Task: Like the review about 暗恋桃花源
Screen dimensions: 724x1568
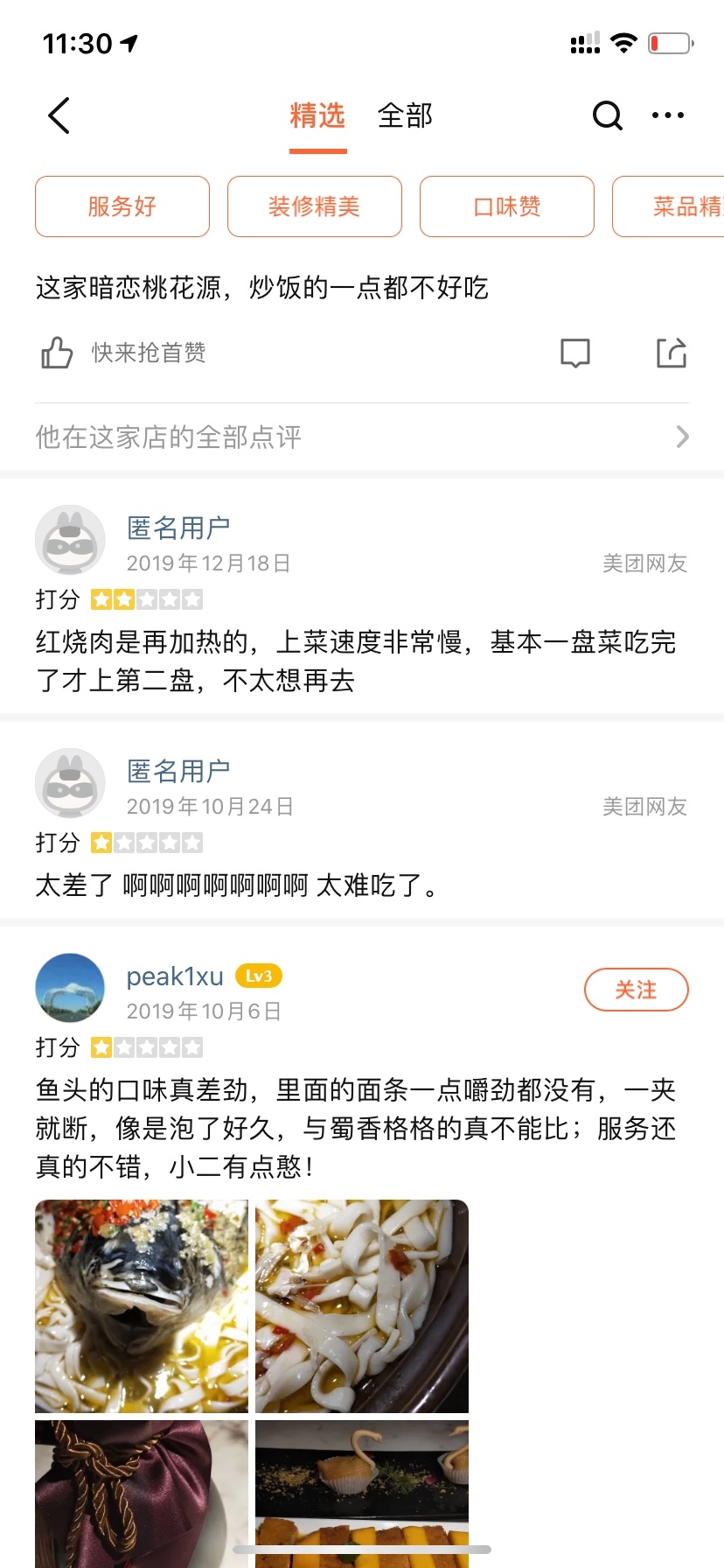Action: [58, 353]
